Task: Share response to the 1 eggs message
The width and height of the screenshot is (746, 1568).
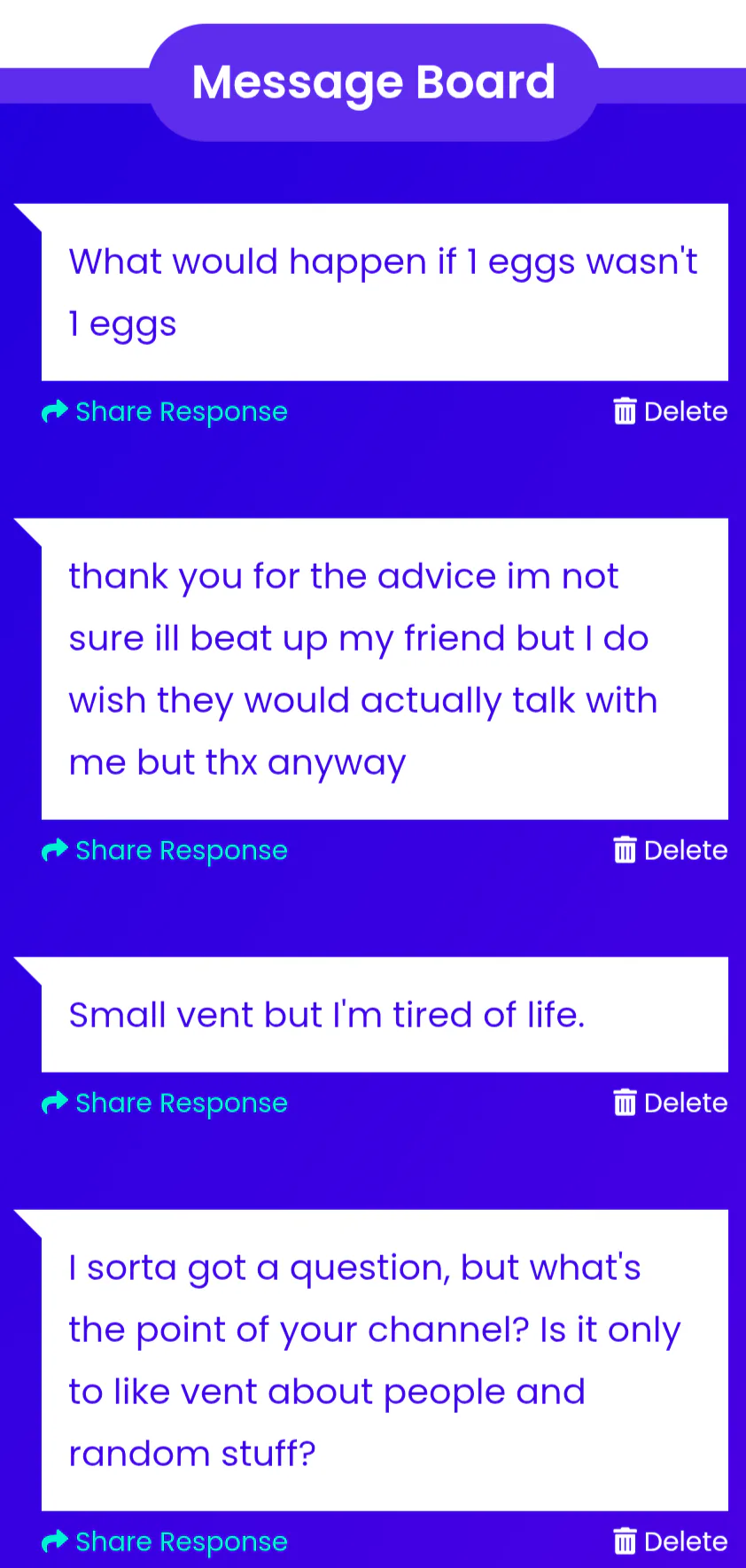Action: [165, 412]
